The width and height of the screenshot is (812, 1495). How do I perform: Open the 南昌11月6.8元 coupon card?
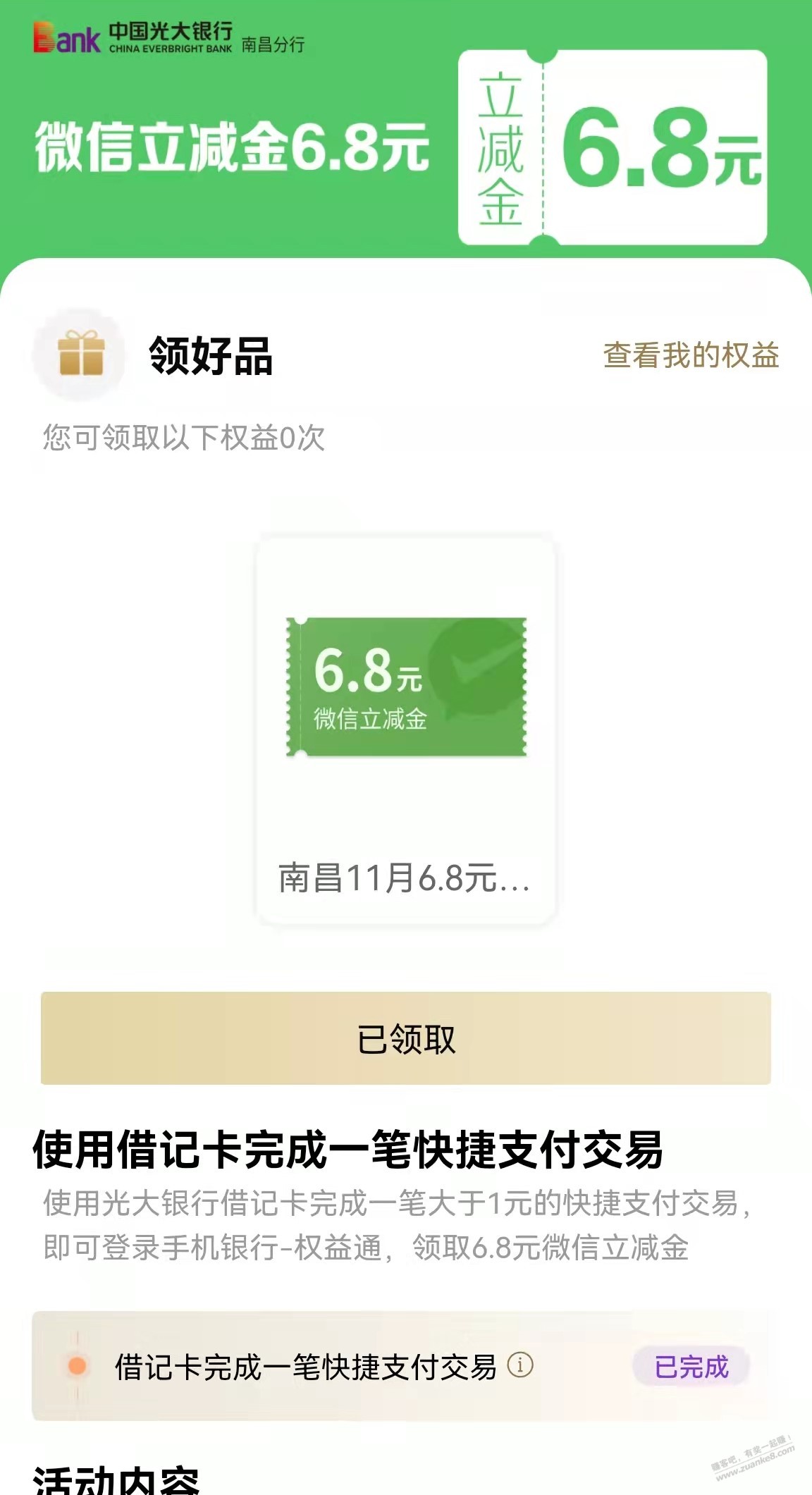[x=405, y=730]
